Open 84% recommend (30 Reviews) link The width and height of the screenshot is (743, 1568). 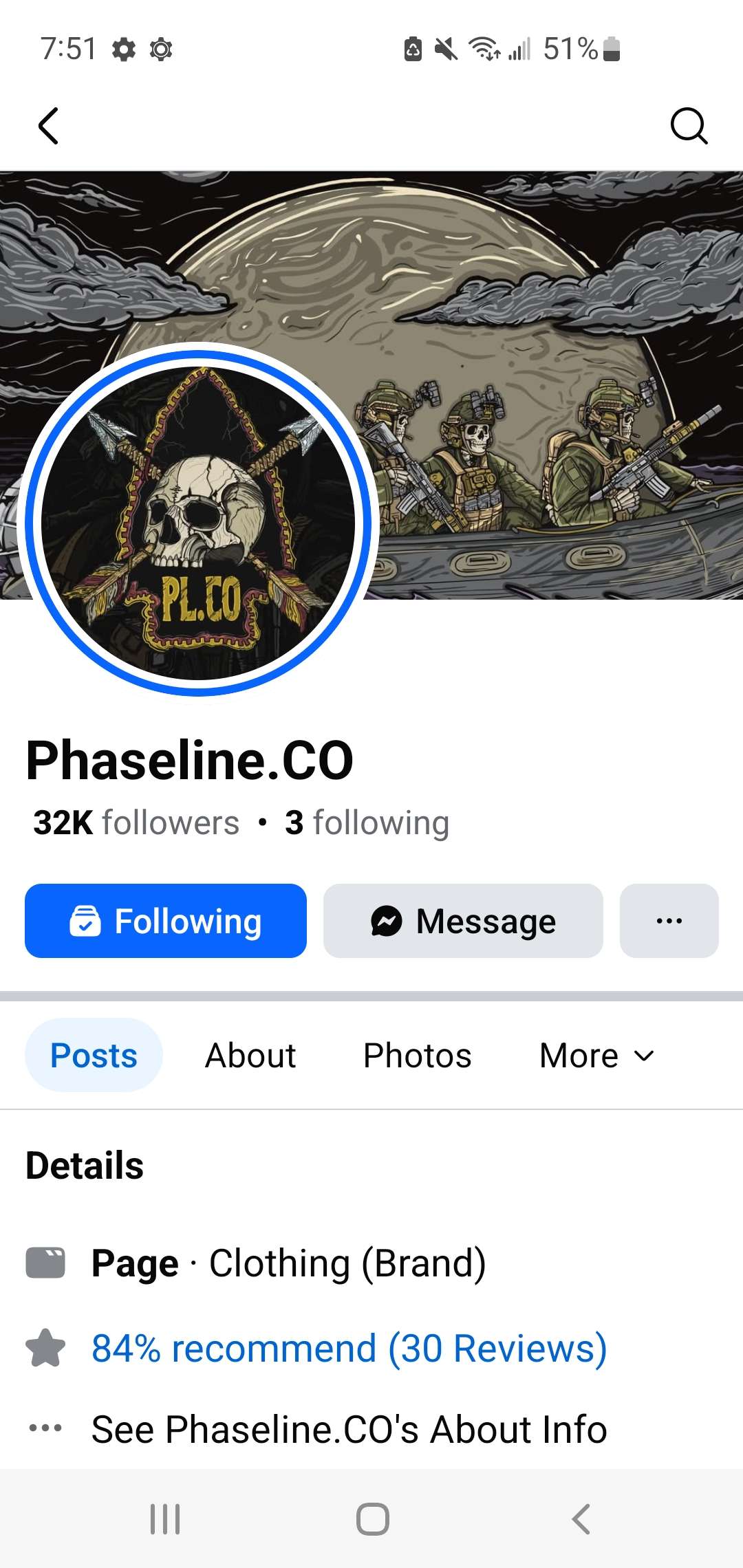[x=349, y=1348]
